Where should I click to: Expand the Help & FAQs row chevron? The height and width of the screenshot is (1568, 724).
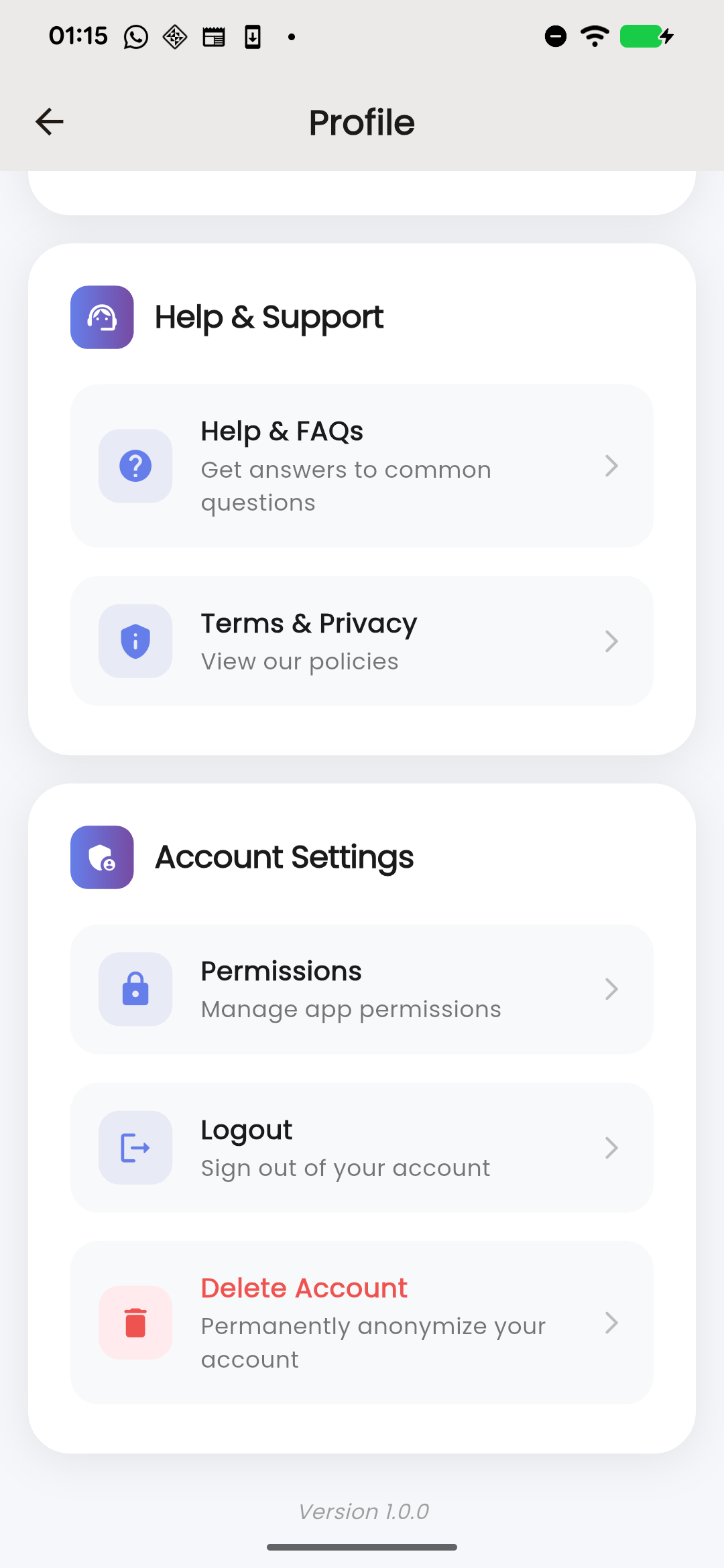611,466
